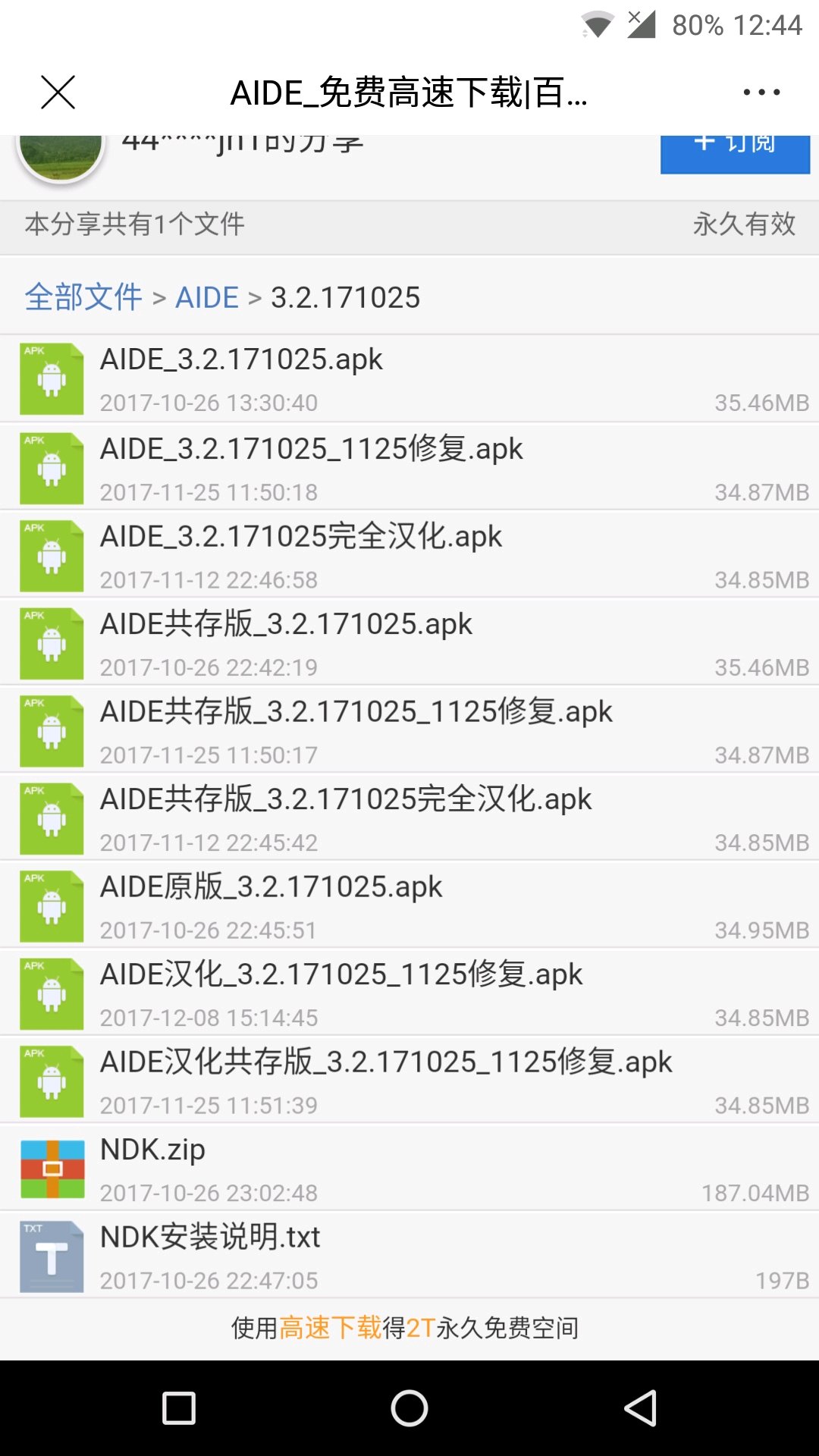
Task: Open AIDE共存版_3.2.171025_1125修复.apk
Action: point(409,730)
